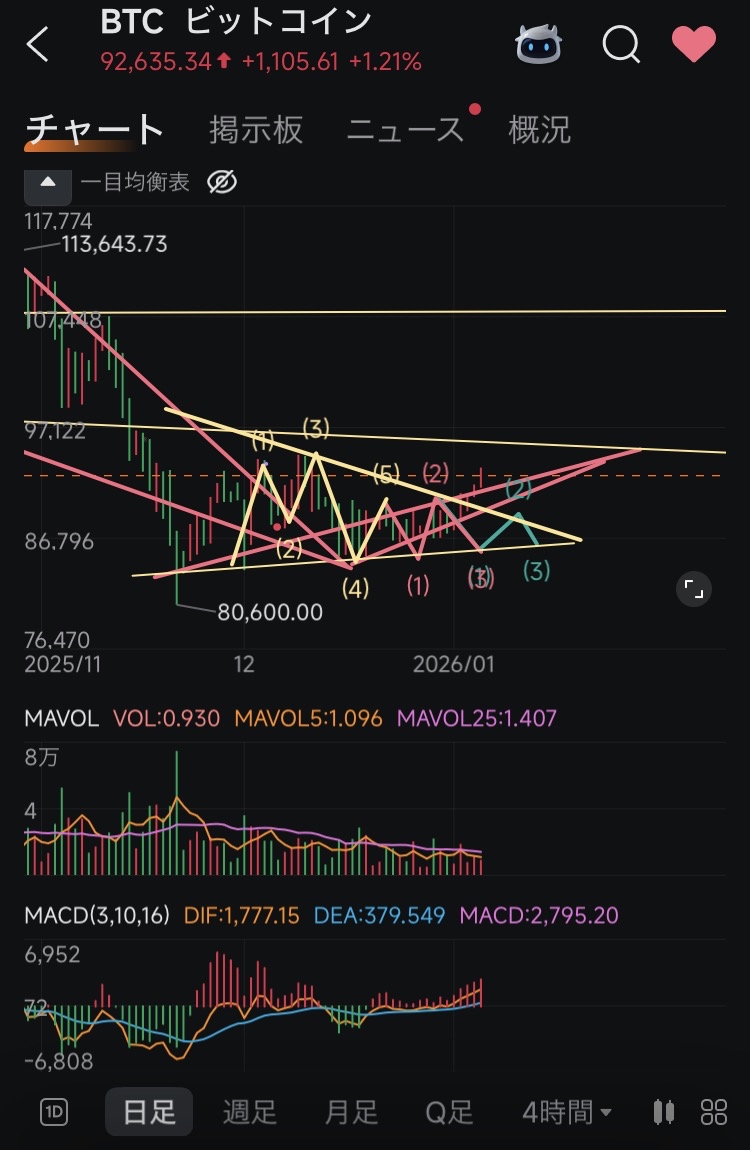The height and width of the screenshot is (1150, 750).
Task: Select the 月足 monthly timeframe
Action: coord(351,1112)
